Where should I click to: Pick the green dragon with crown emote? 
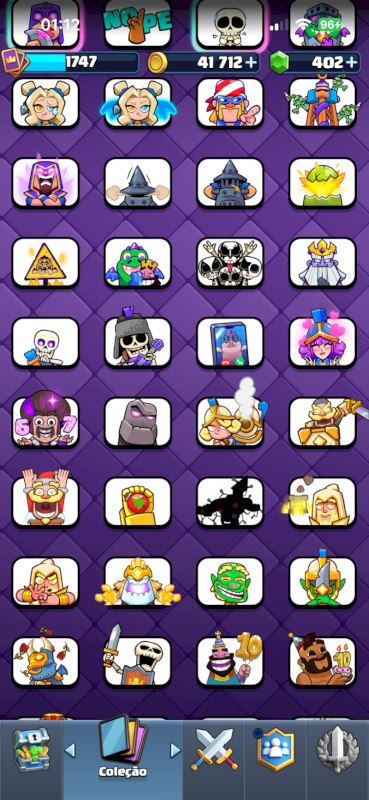coord(138,262)
